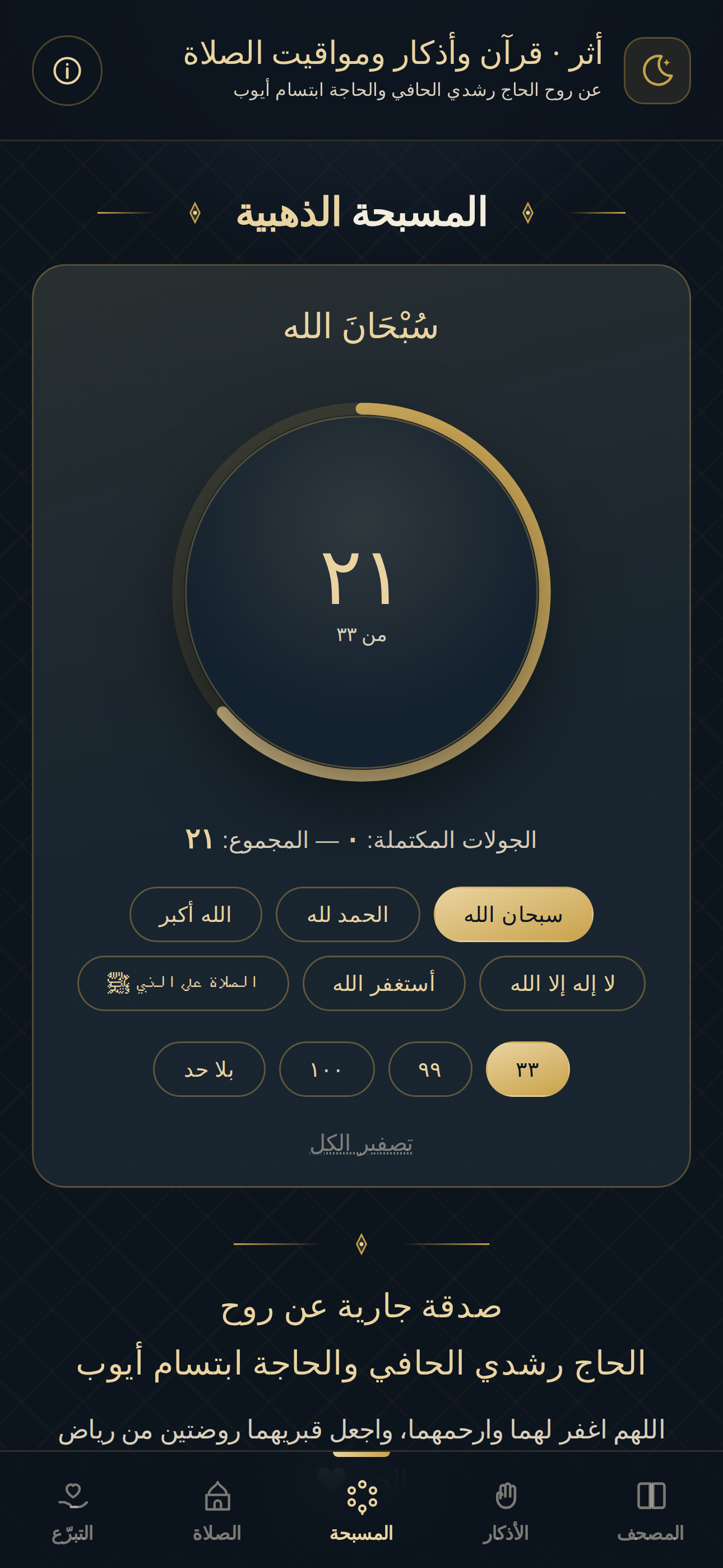723x1568 pixels.
Task: Set the round target to ١٠٠
Action: (x=327, y=1069)
